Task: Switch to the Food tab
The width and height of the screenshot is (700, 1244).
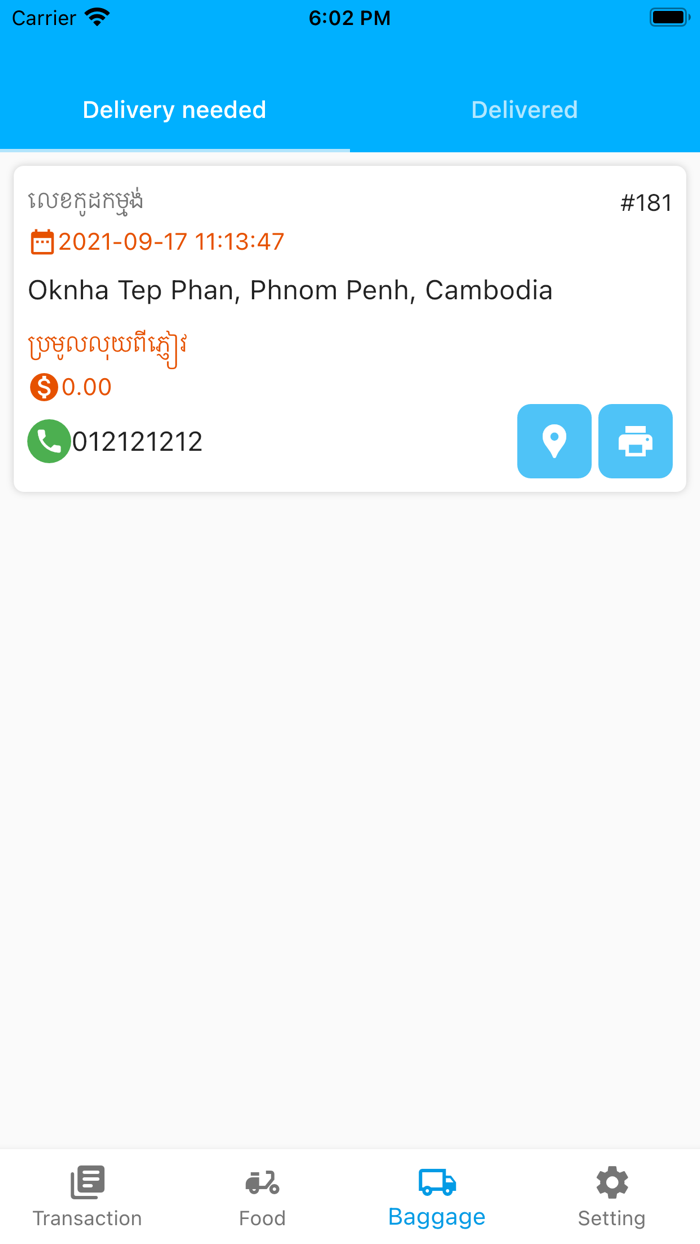Action: pyautogui.click(x=262, y=1197)
